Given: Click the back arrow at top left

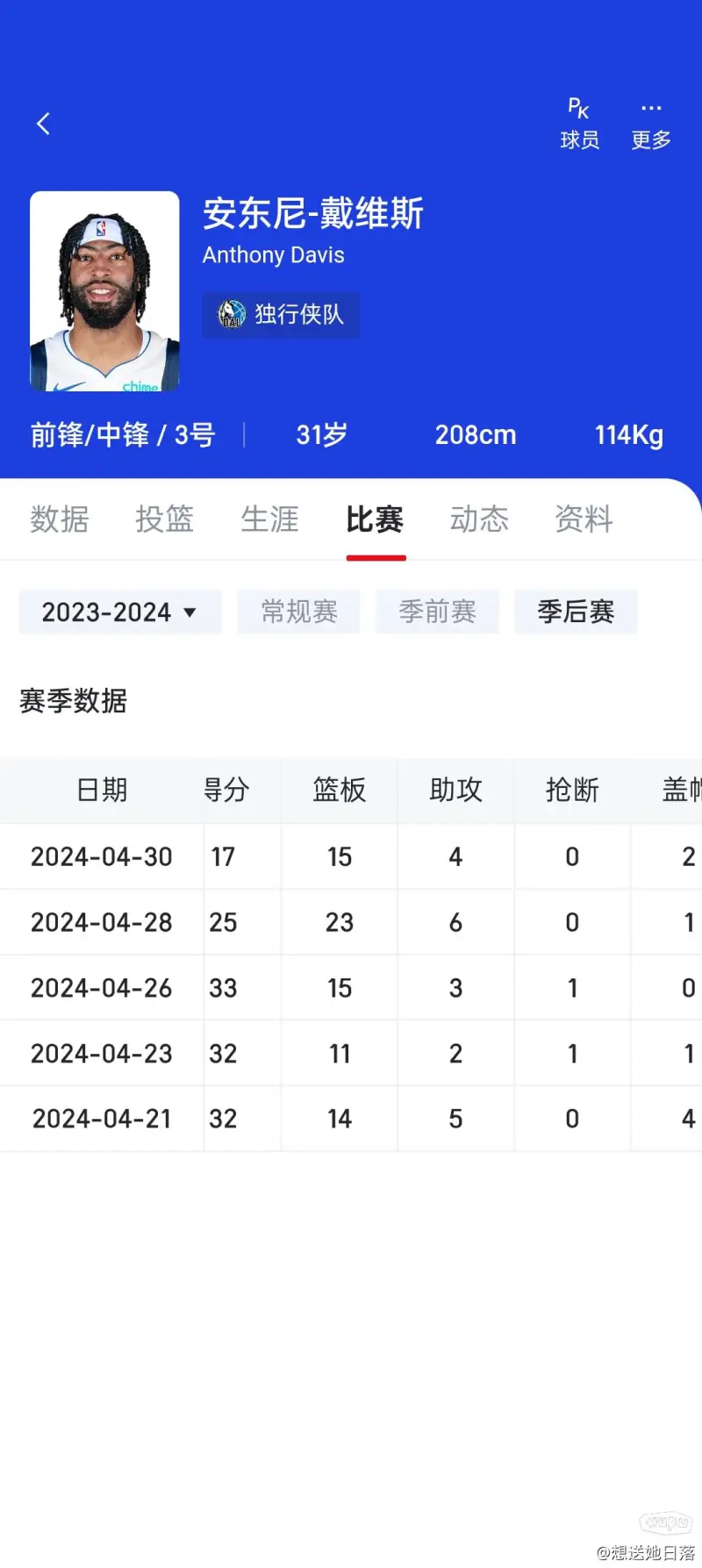Looking at the screenshot, I should [x=42, y=123].
